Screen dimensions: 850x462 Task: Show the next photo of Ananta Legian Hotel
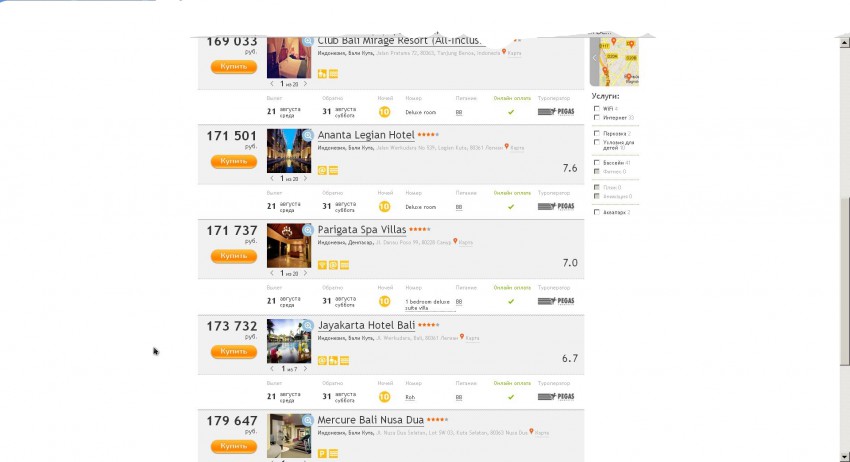tap(305, 179)
